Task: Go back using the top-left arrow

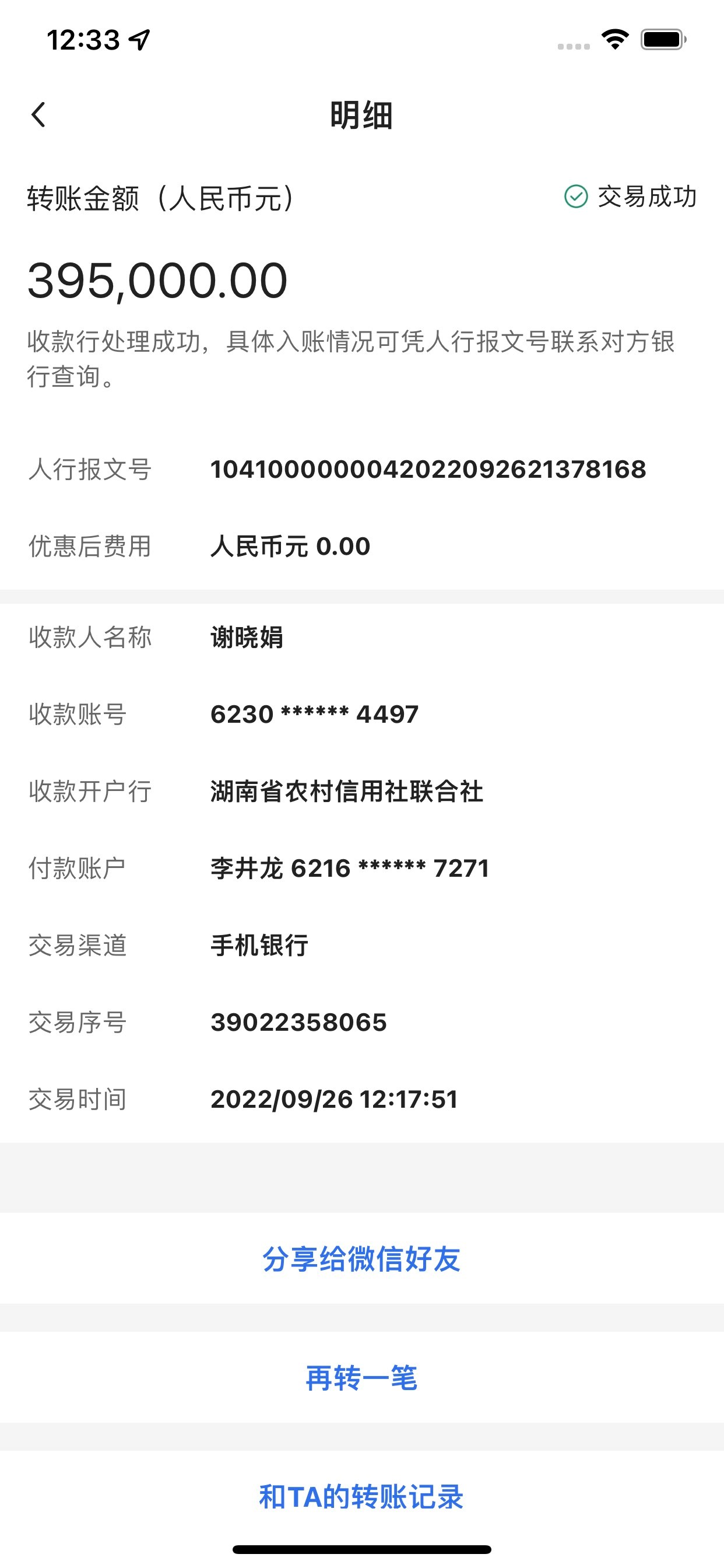Action: click(38, 114)
